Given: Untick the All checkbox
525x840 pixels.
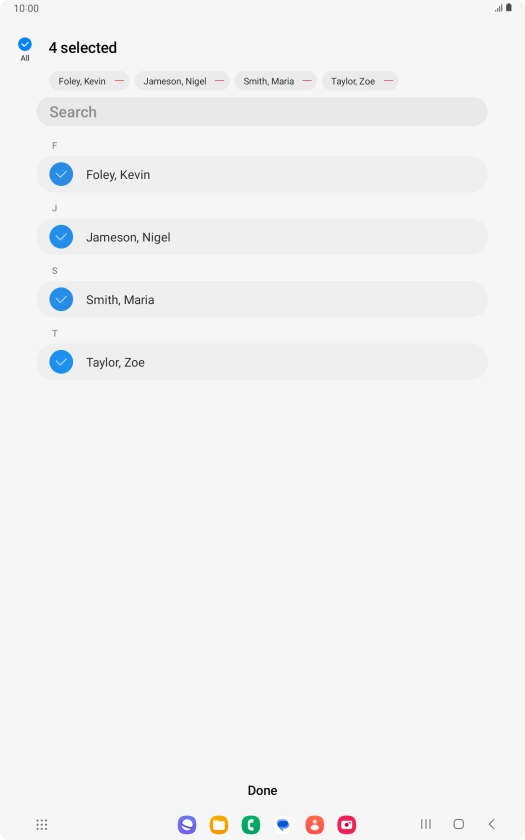Looking at the screenshot, I should (25, 44).
